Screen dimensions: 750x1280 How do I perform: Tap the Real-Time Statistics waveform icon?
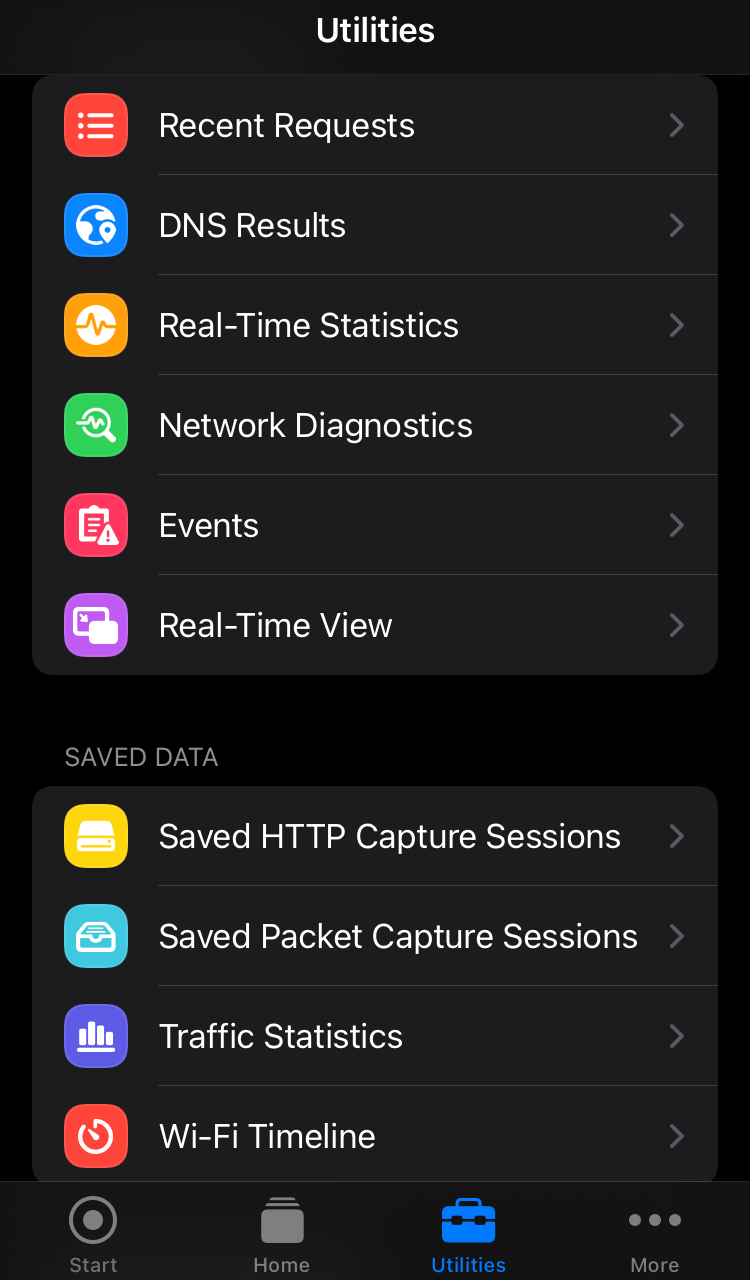tap(95, 325)
